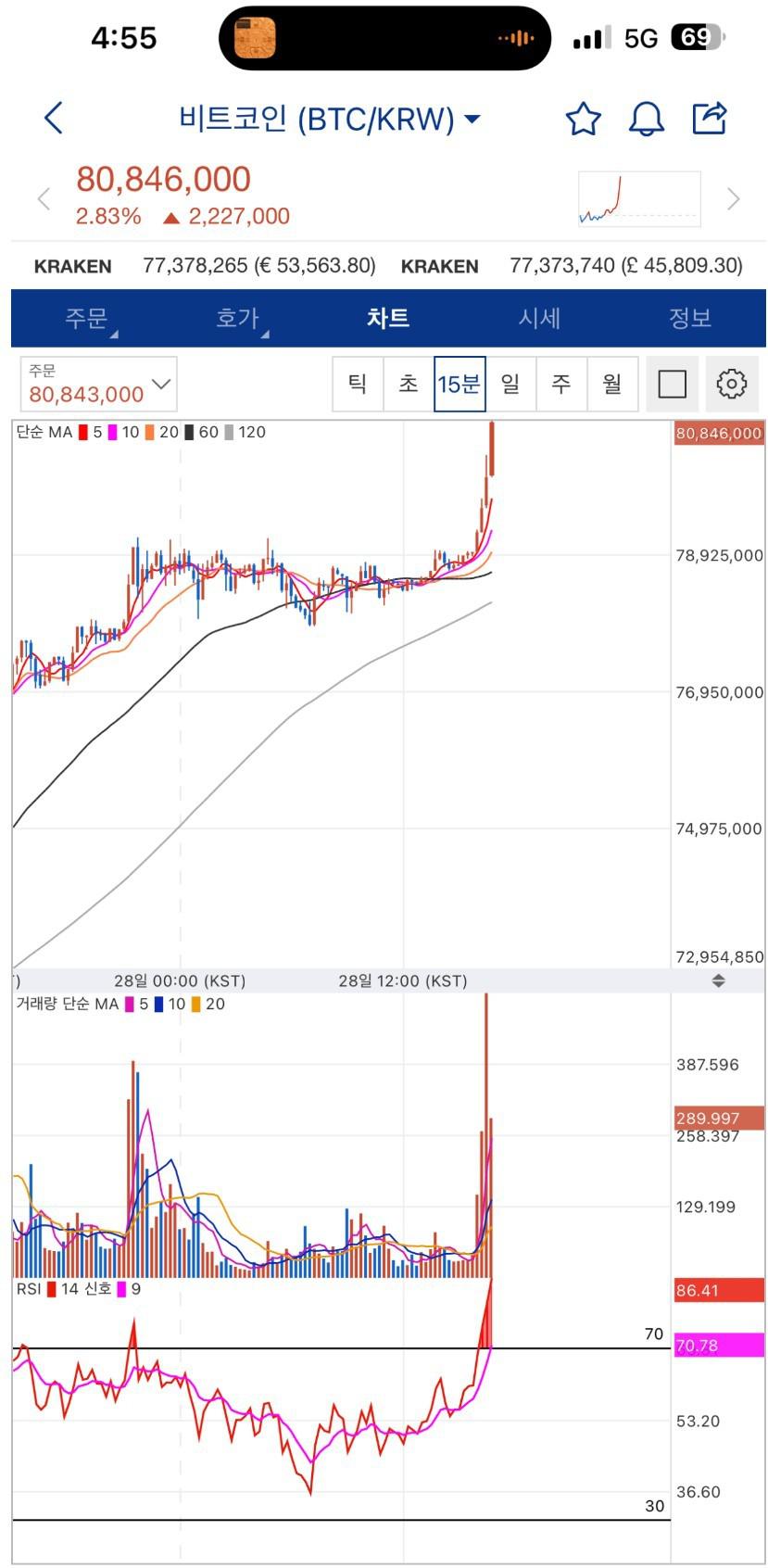
Task: Share this chart screen
Action: point(710,118)
